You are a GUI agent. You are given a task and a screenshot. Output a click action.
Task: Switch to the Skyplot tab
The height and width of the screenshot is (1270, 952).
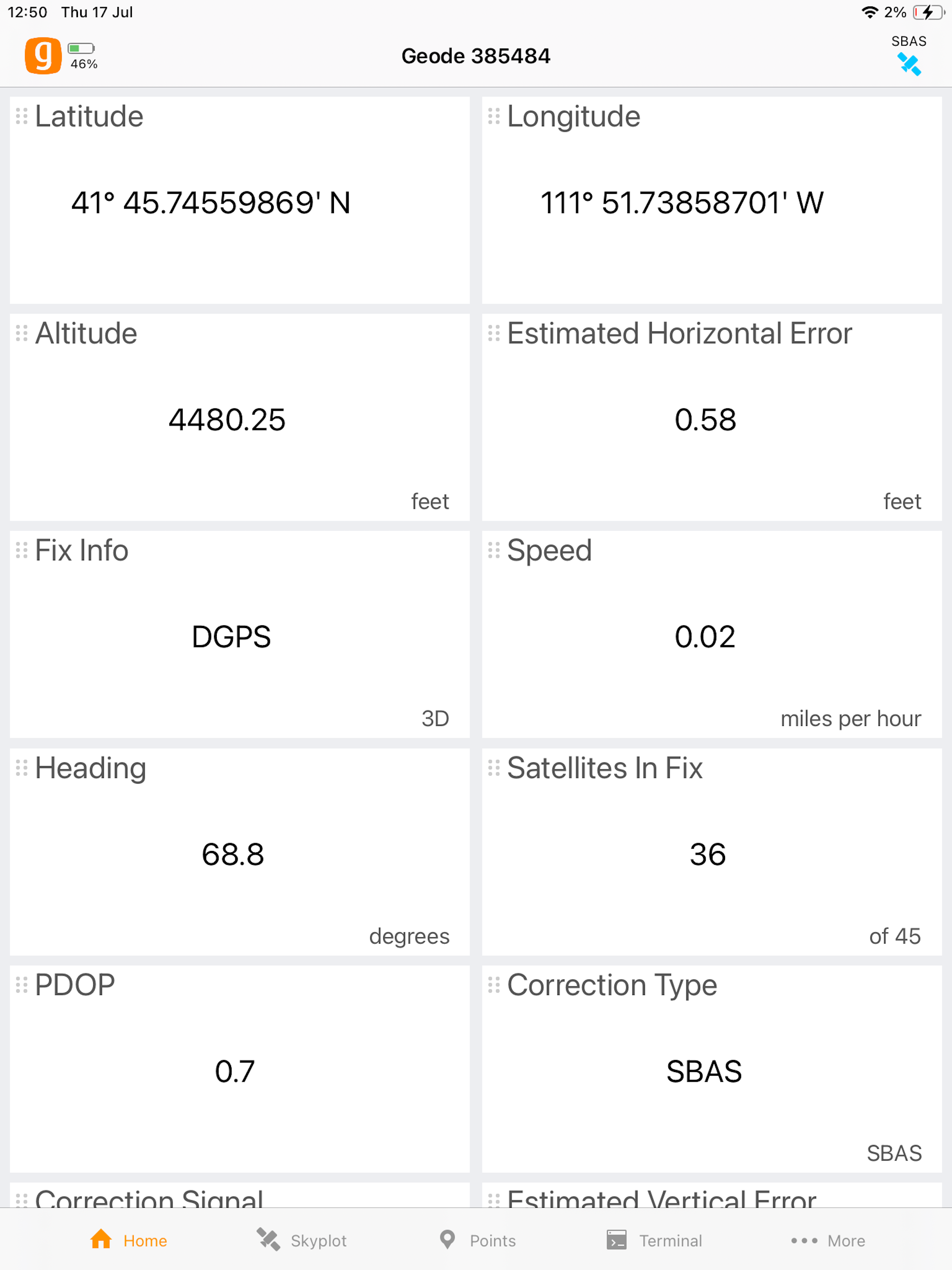[x=301, y=1240]
